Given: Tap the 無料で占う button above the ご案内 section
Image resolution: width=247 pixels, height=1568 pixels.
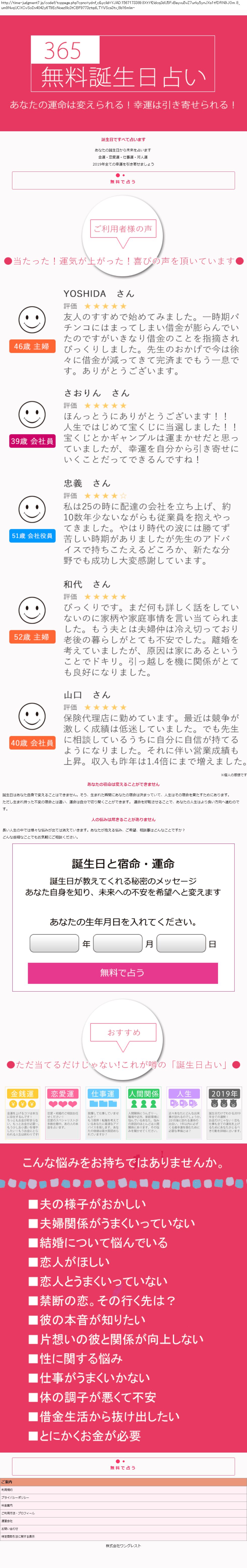Looking at the screenshot, I should (x=124, y=1466).
